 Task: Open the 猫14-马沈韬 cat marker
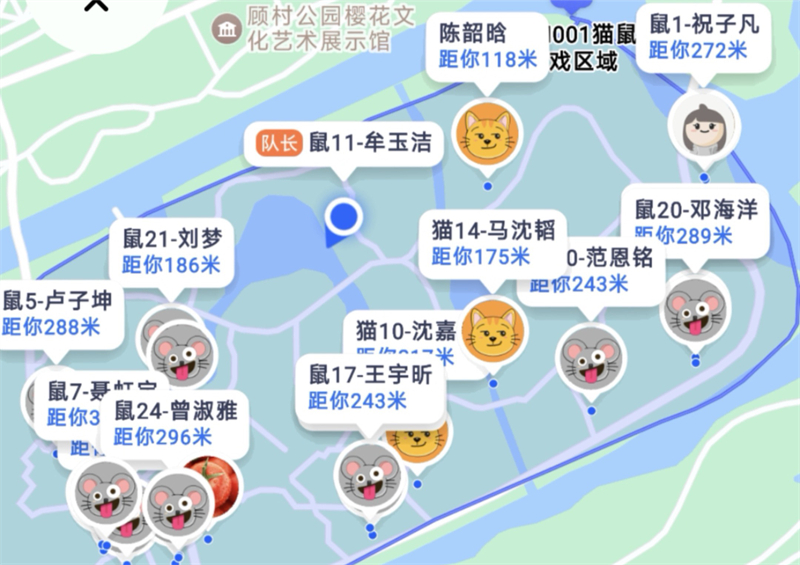(x=492, y=329)
